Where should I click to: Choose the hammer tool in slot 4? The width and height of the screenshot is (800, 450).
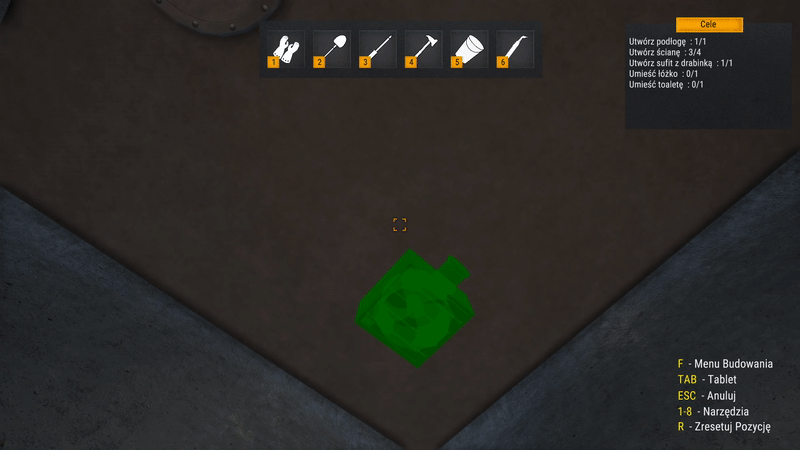[x=423, y=48]
